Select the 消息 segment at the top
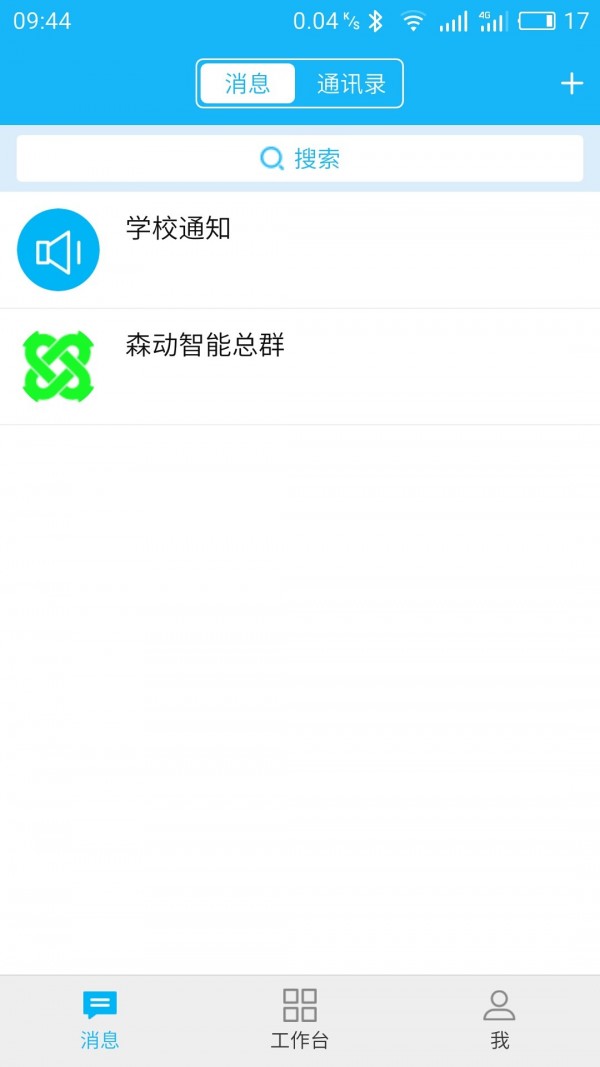This screenshot has height=1067, width=600. 247,84
